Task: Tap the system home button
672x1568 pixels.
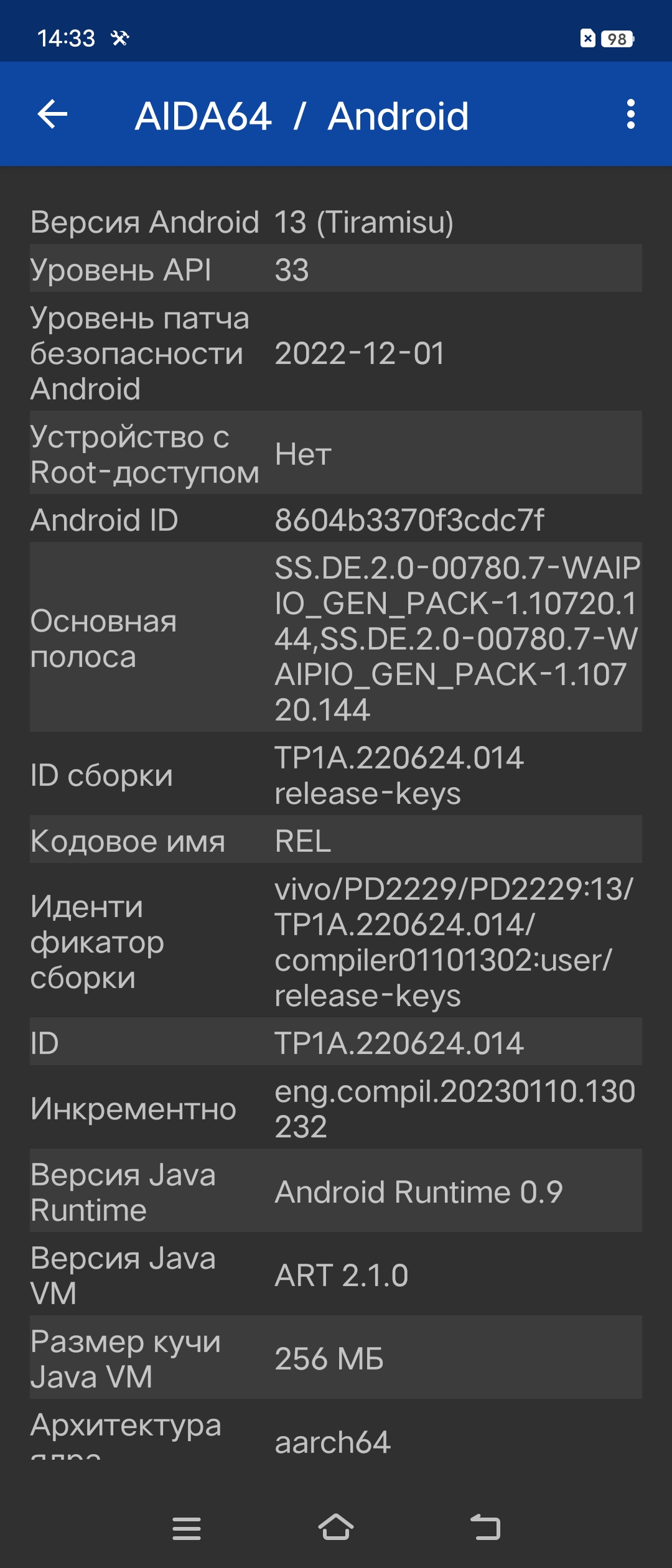Action: [336, 1528]
